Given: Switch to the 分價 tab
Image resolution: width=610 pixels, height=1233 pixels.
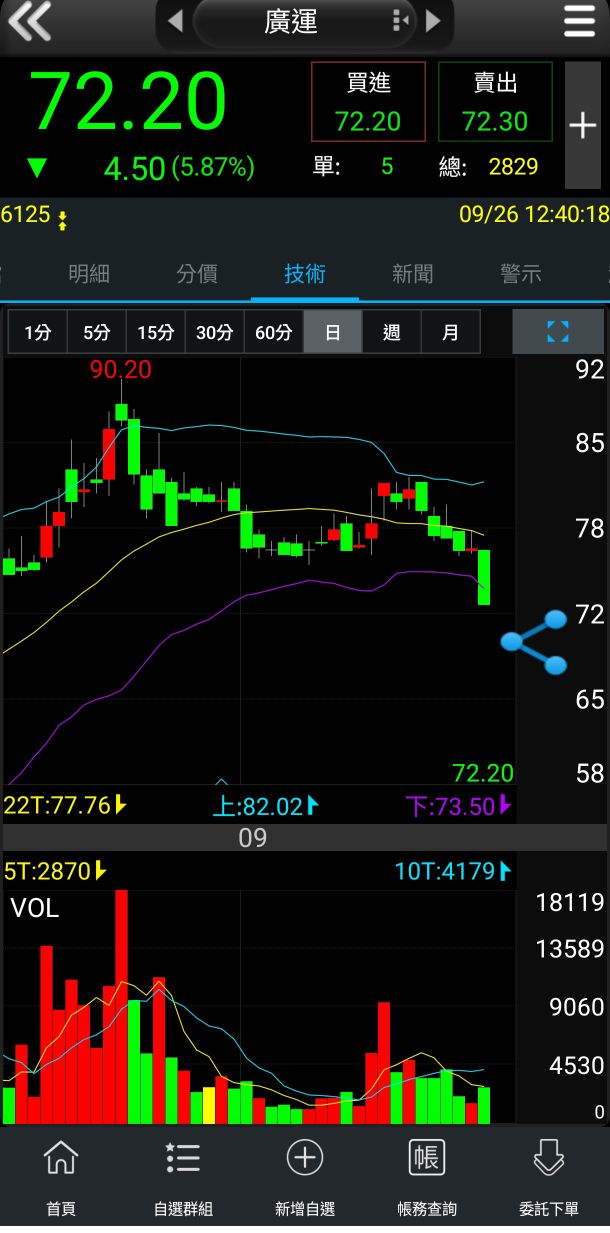Looking at the screenshot, I should coord(197,274).
